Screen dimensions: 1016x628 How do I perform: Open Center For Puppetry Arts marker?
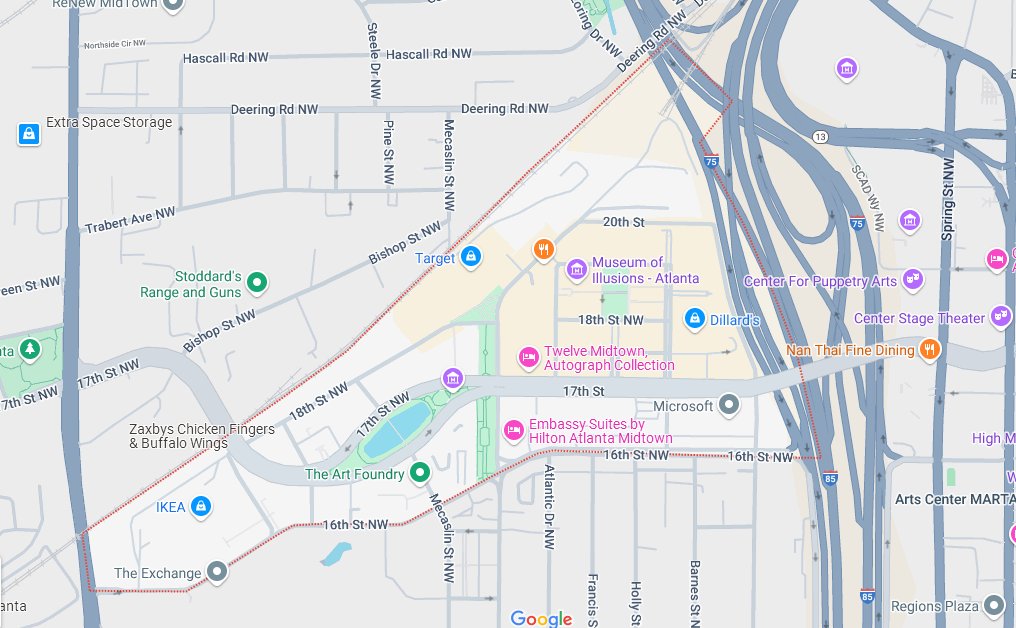tap(911, 279)
